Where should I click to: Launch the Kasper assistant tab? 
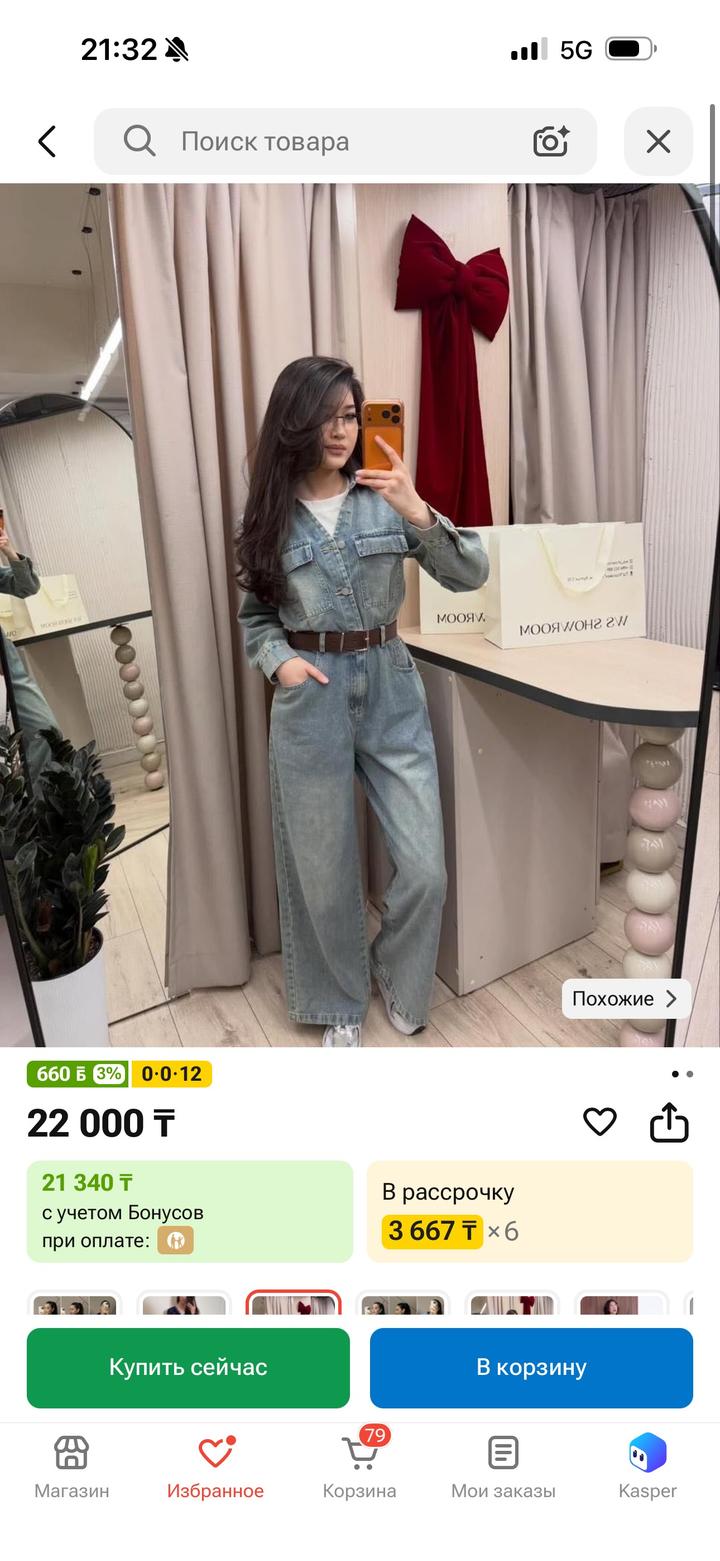647,1467
